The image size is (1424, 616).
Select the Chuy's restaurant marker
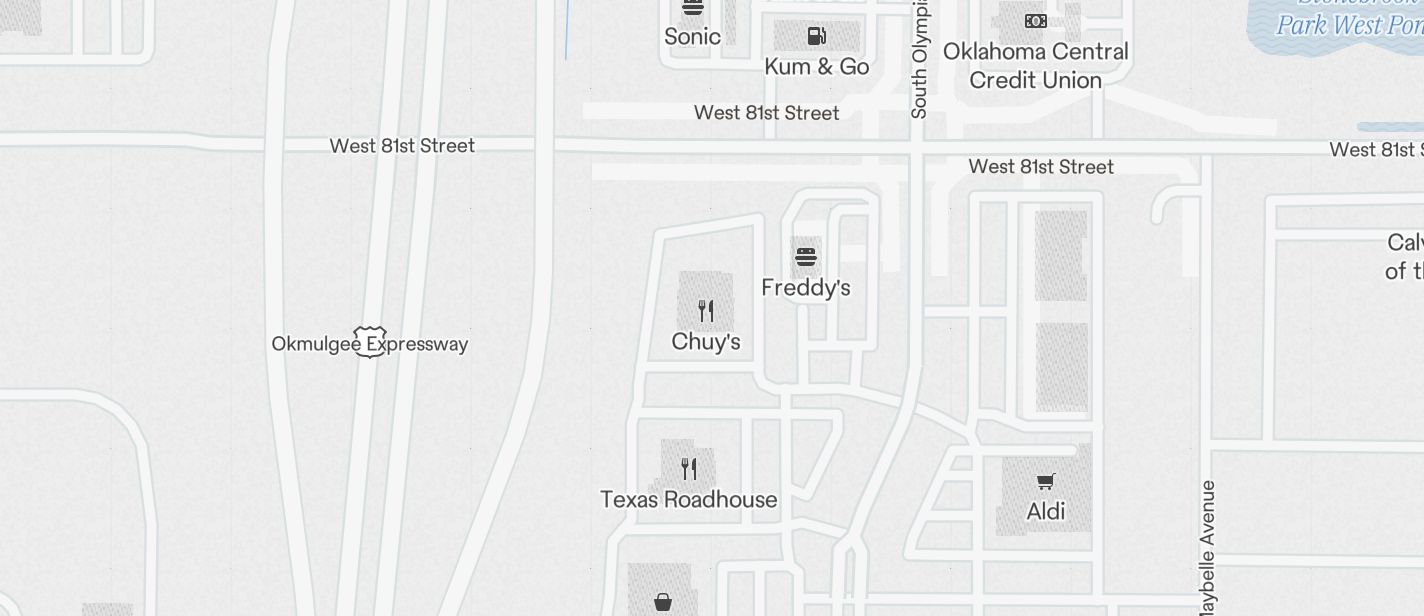[706, 311]
